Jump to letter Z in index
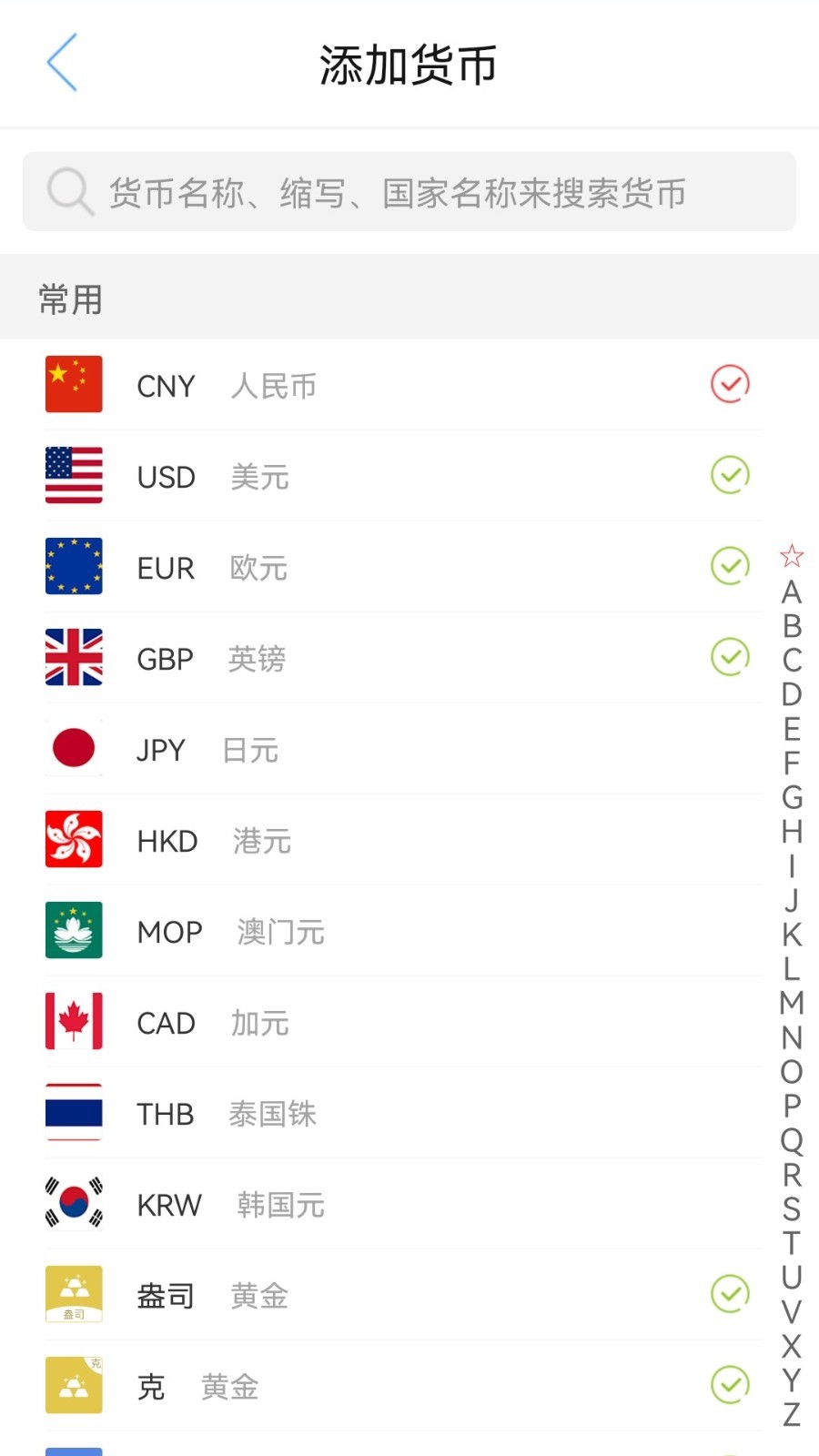The image size is (819, 1456). pyautogui.click(x=792, y=1414)
